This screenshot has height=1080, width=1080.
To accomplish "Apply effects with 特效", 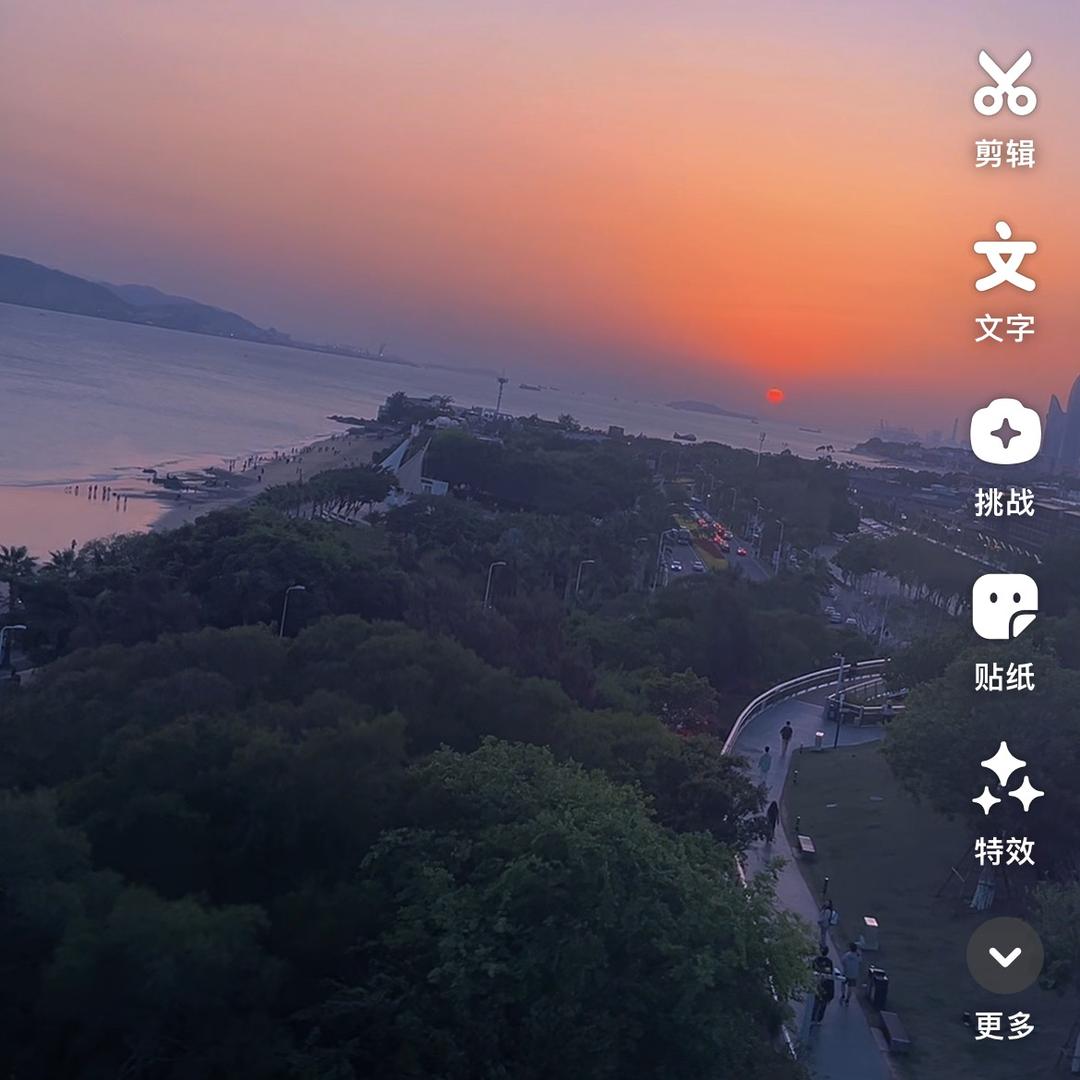I will point(1005,781).
